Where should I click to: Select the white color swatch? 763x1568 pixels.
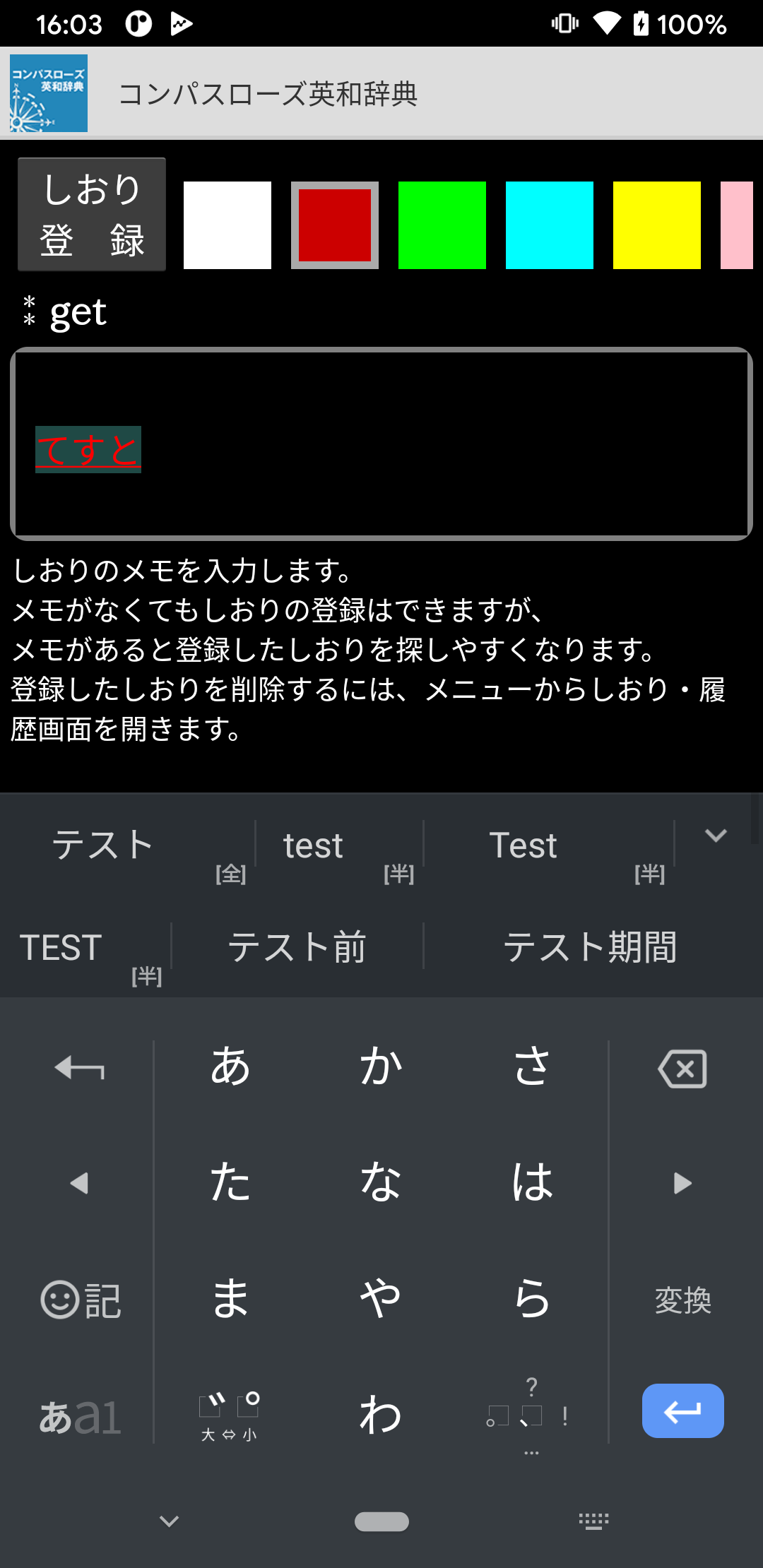click(x=227, y=225)
